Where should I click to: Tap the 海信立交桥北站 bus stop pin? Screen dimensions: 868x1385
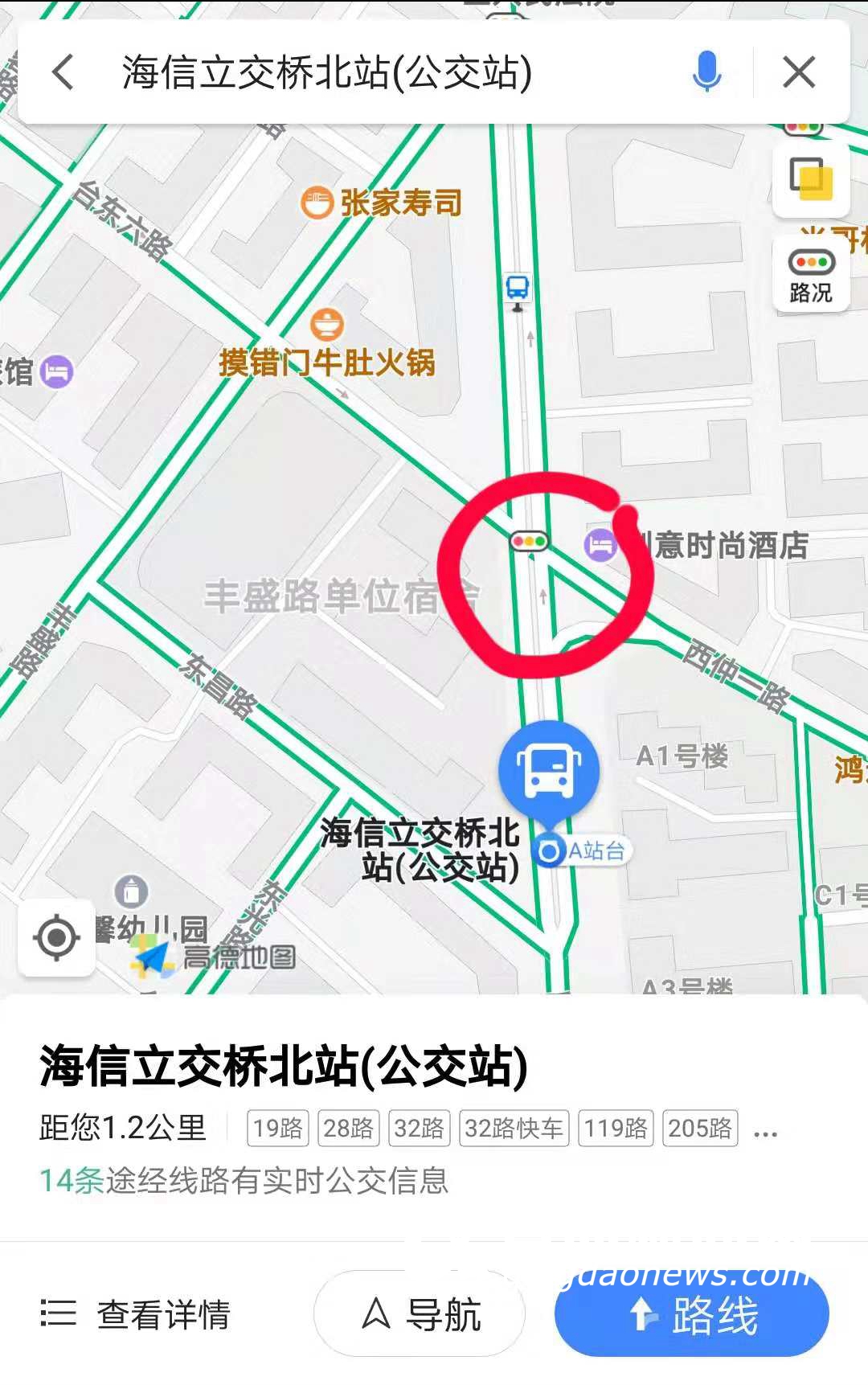coord(549,770)
